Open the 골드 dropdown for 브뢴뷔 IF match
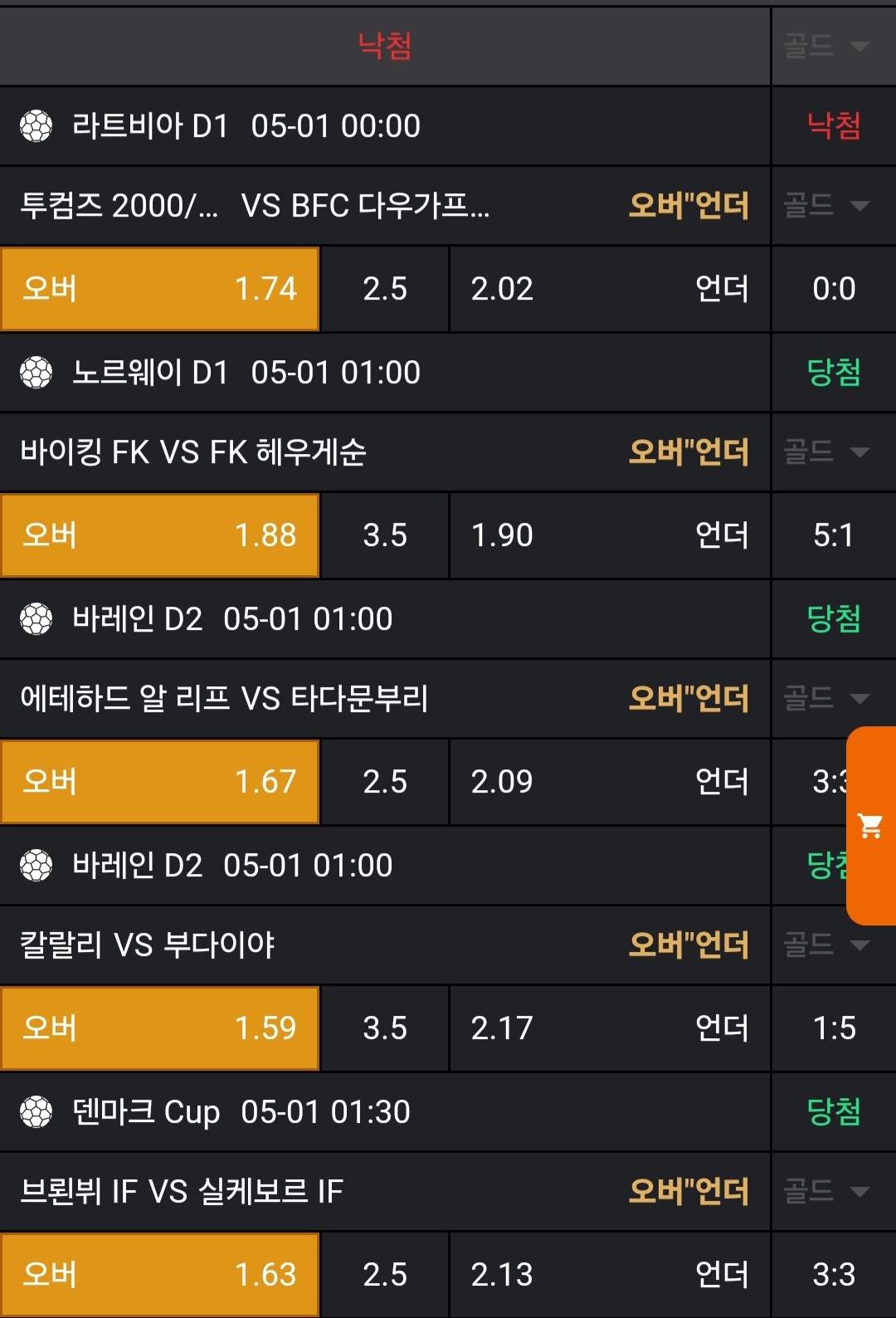Screen dimensions: 896x1318 [827, 1191]
